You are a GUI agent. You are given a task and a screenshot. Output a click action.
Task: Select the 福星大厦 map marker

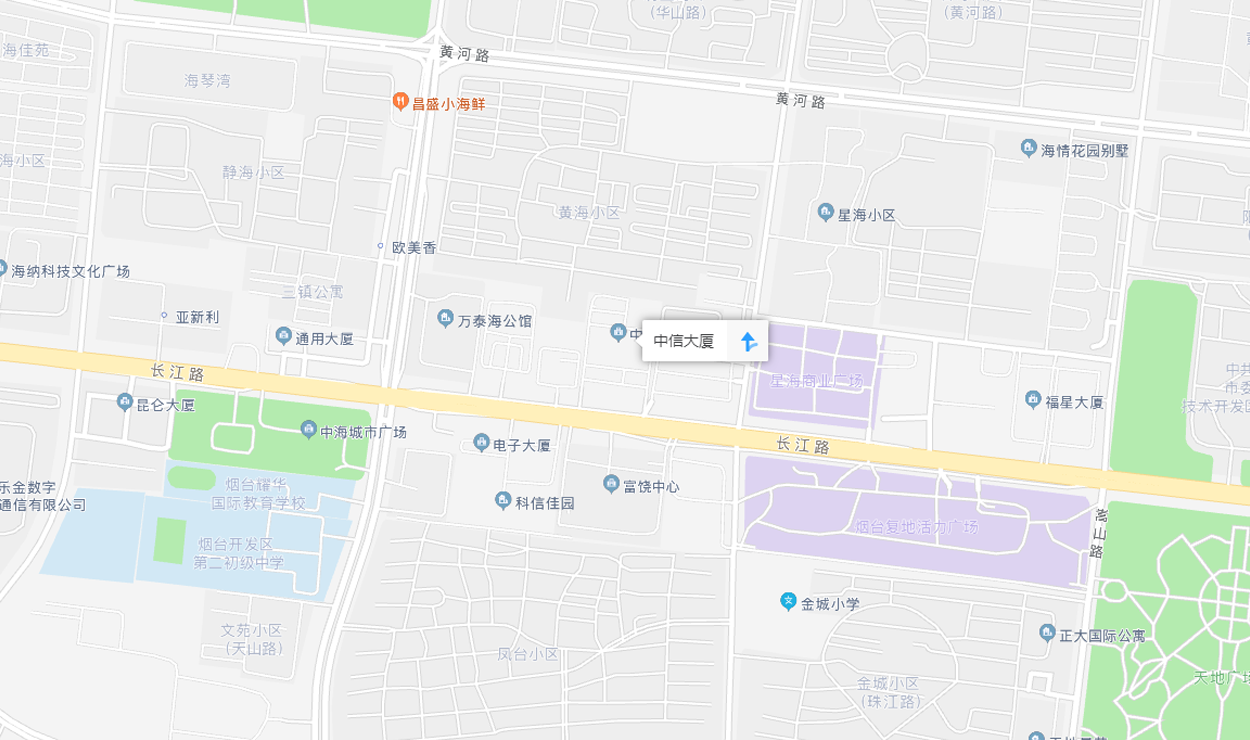coord(1033,401)
